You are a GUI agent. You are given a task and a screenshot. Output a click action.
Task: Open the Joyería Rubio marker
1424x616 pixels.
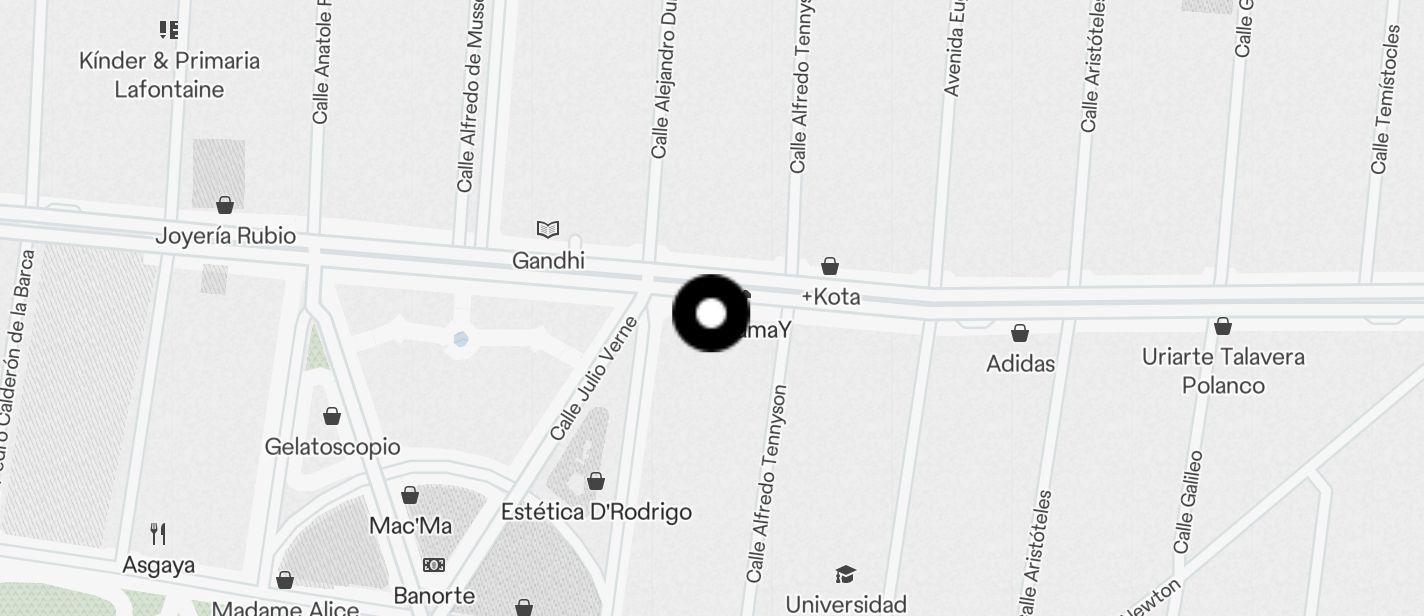225,206
